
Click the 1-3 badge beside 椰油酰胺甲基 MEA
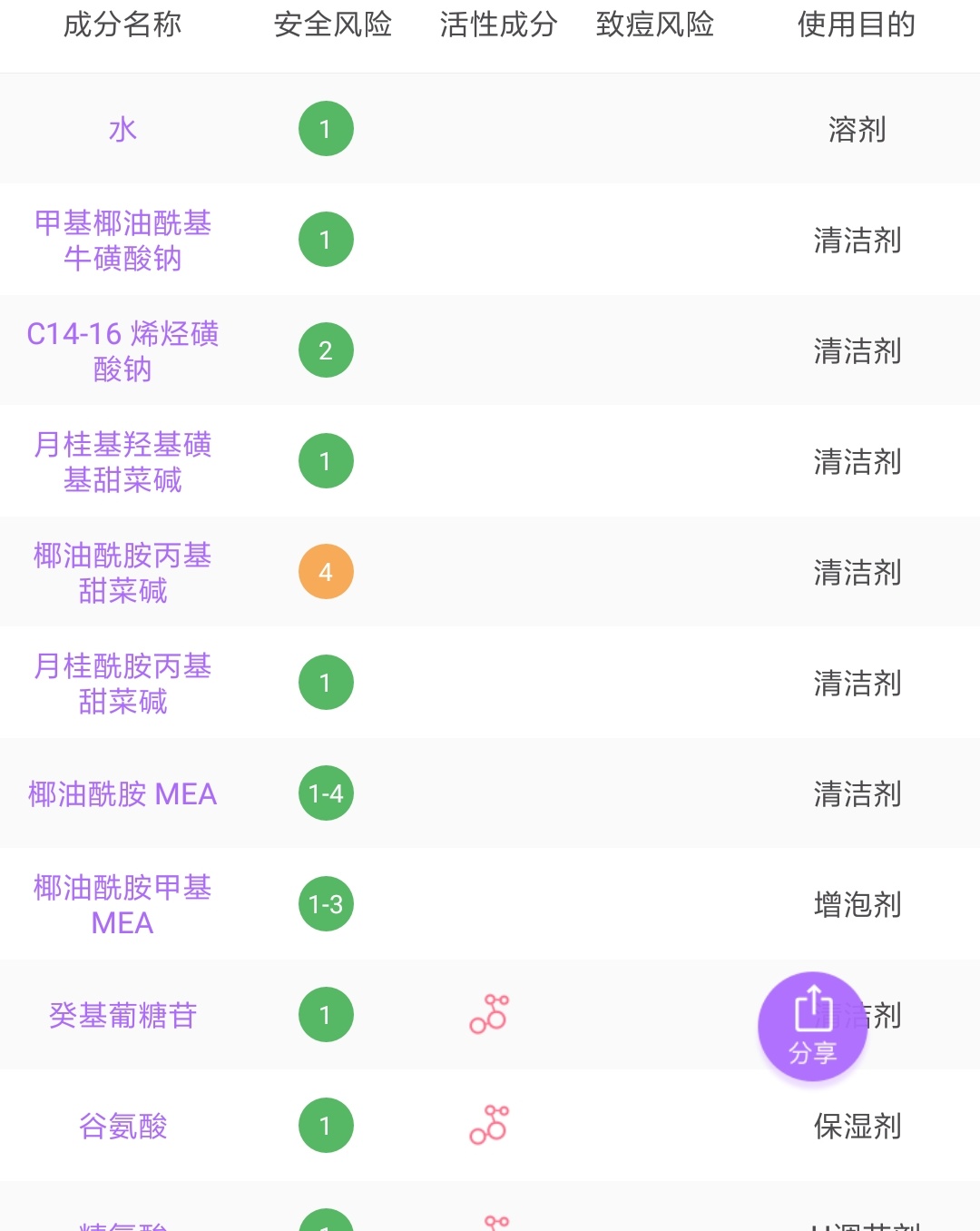[326, 904]
